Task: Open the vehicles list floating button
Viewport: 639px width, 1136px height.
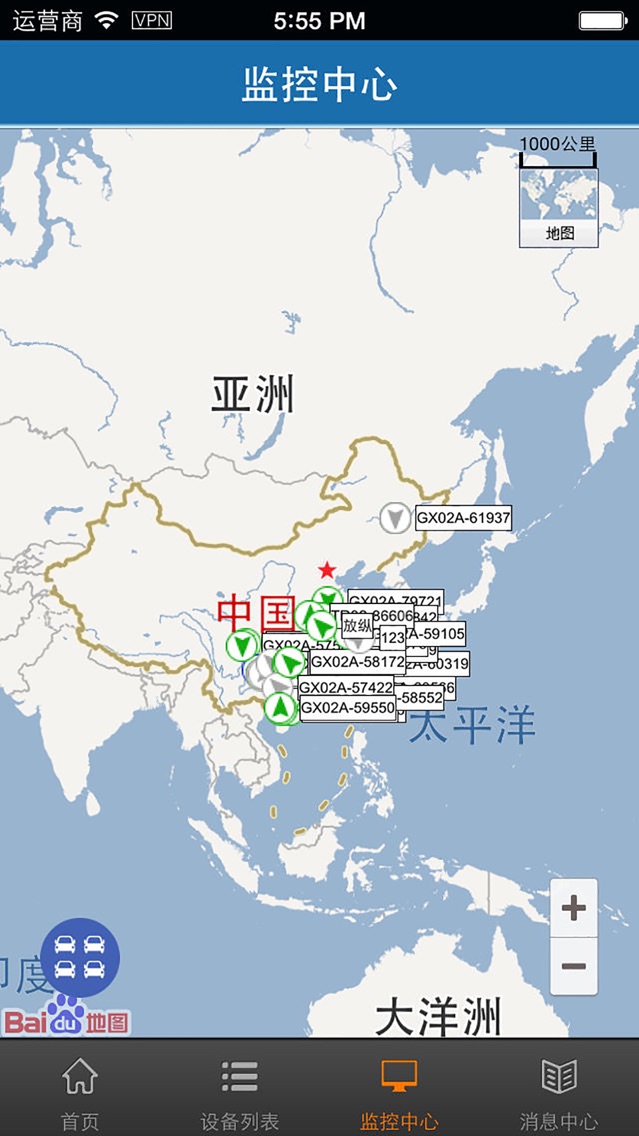Action: click(x=80, y=957)
